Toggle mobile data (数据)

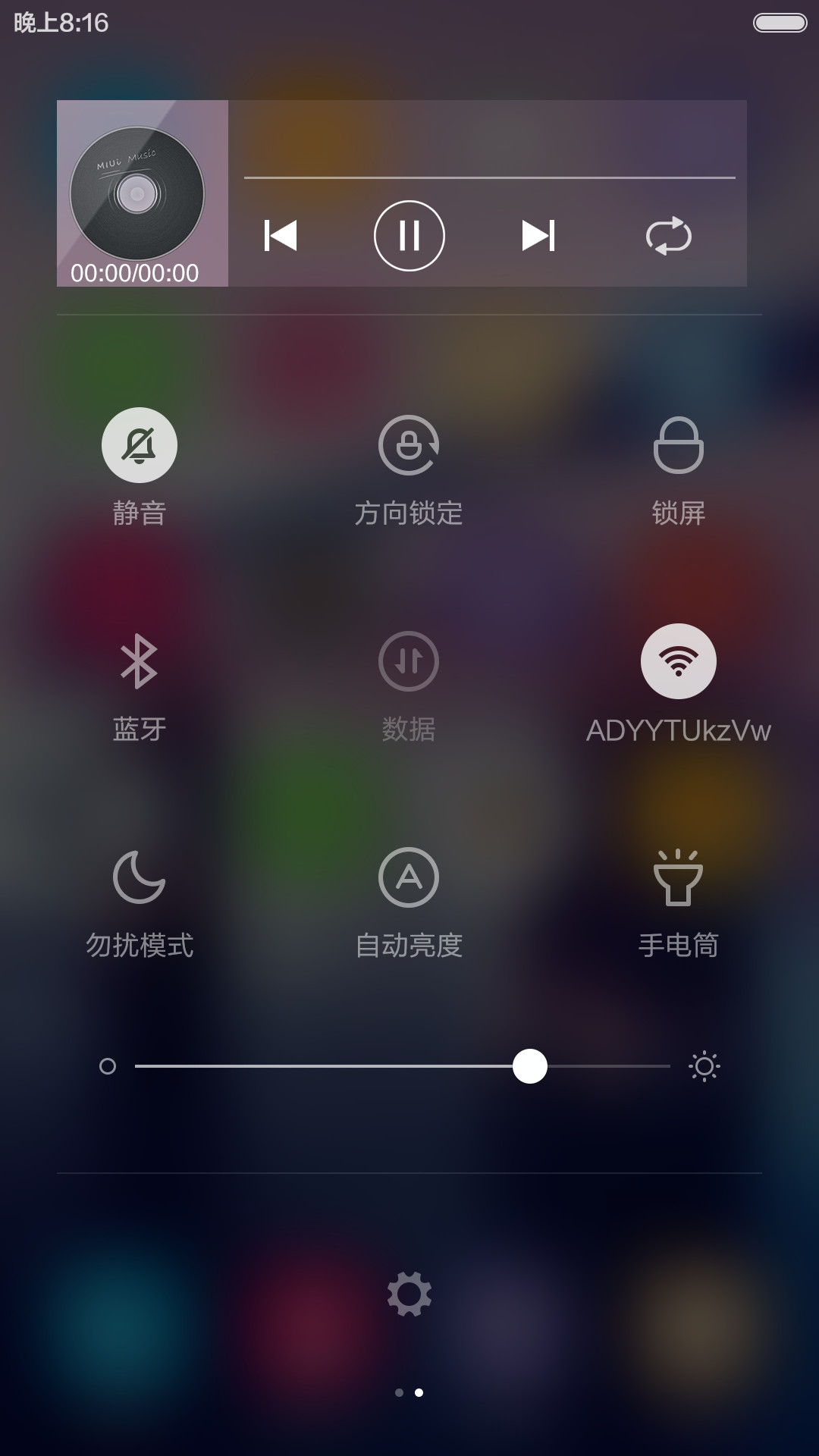(409, 661)
